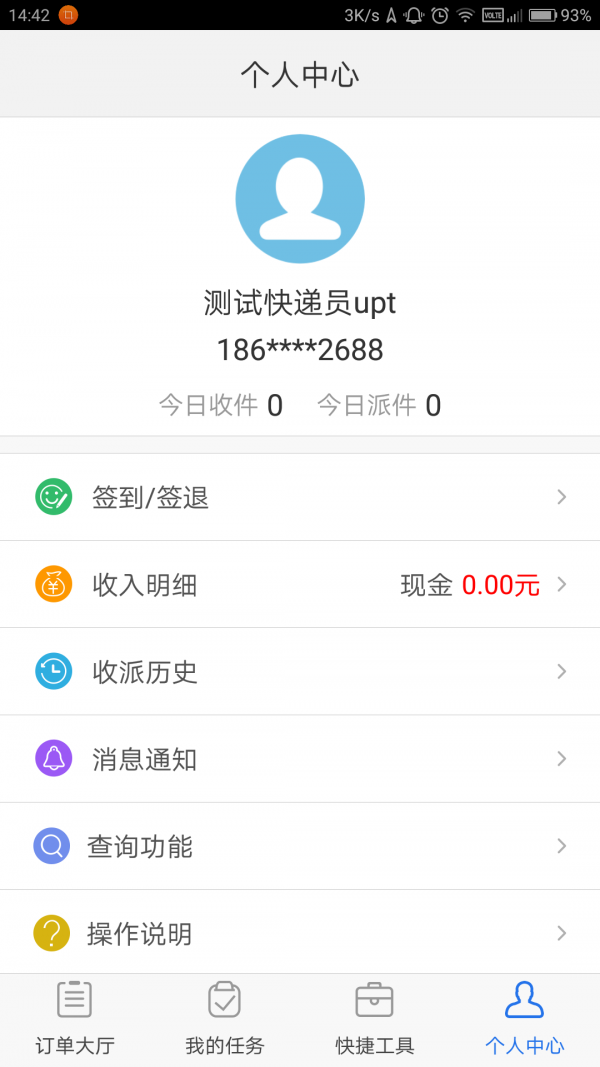Open the 查询功能 query row
The width and height of the screenshot is (600, 1067).
point(300,846)
